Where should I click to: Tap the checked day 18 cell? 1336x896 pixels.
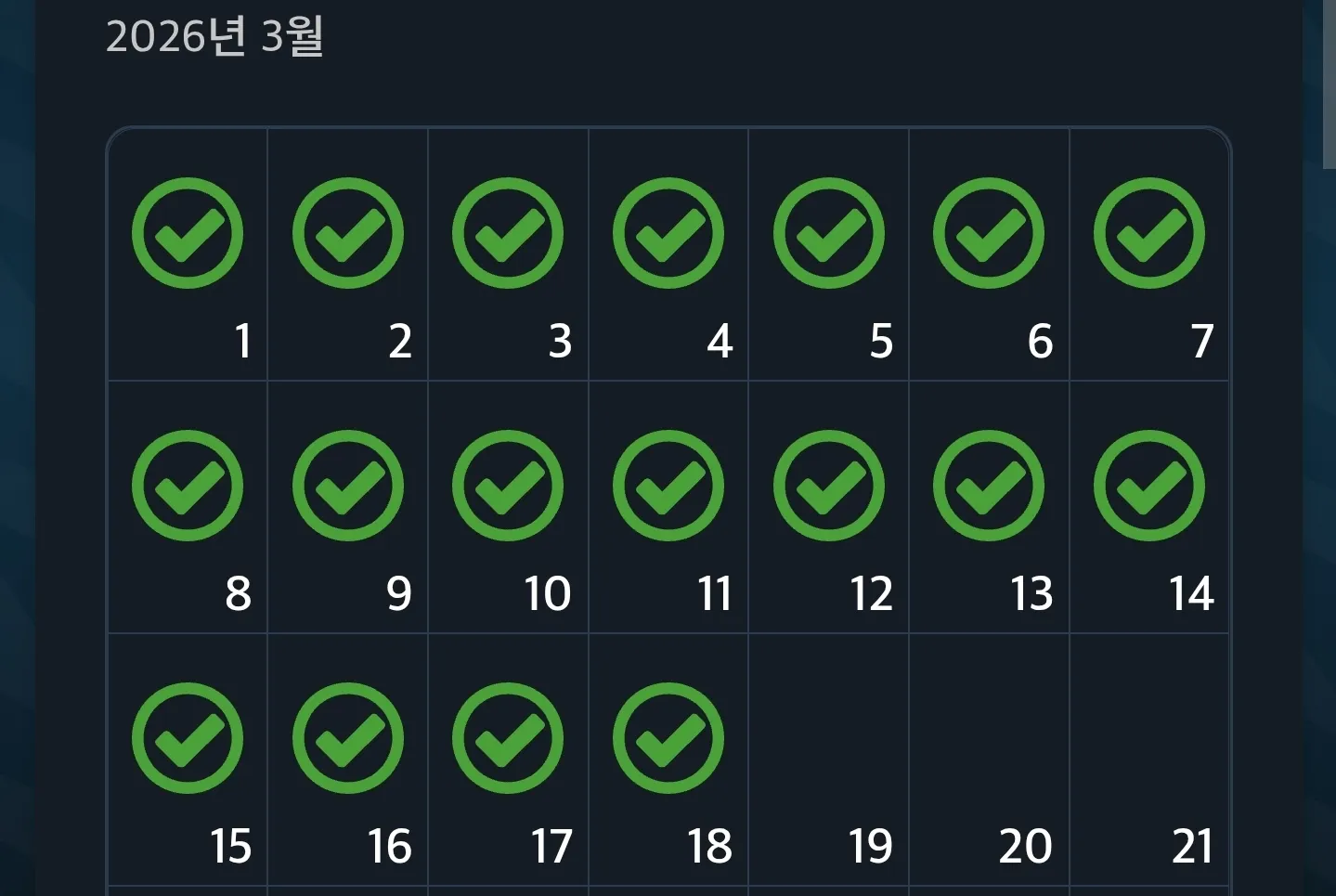coord(668,760)
